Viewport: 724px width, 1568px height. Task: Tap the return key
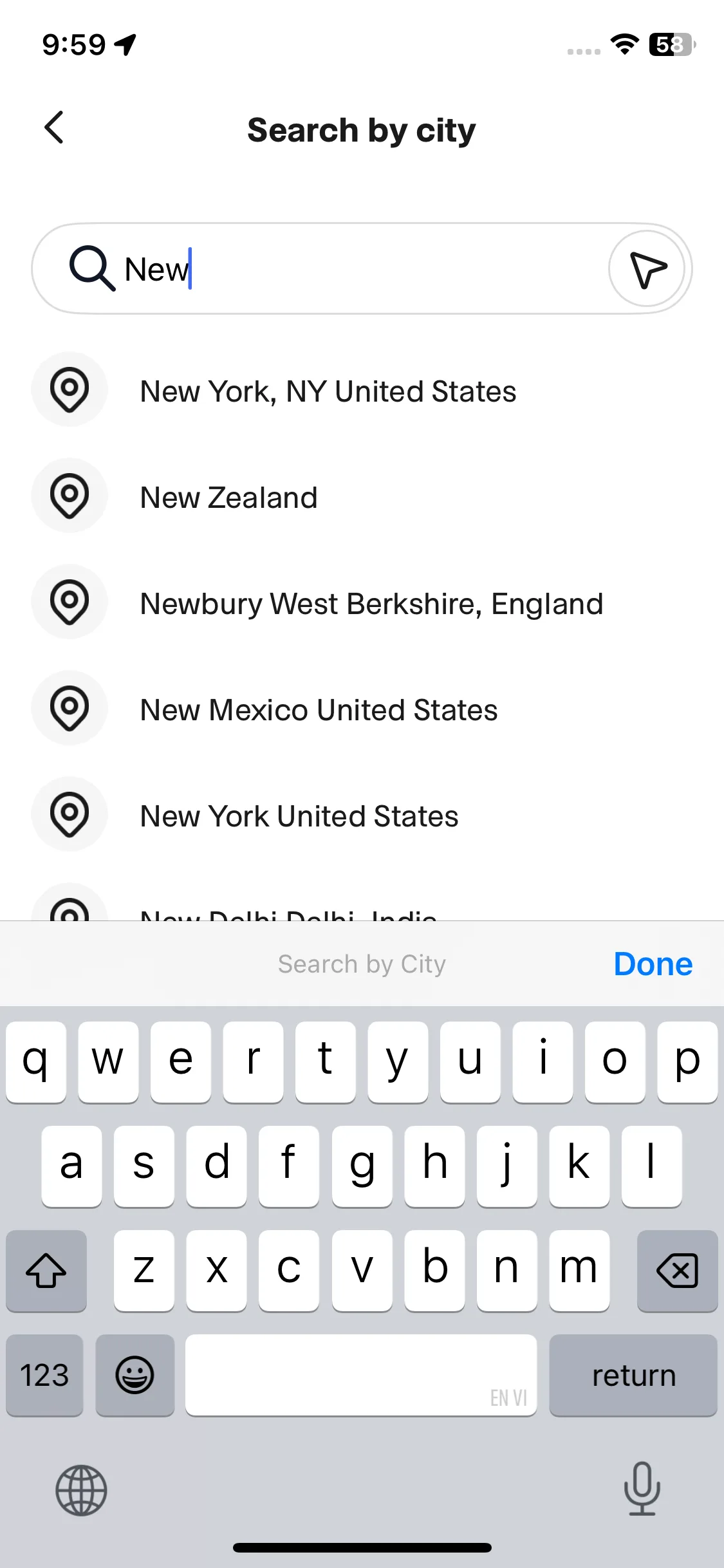pyautogui.click(x=633, y=1376)
